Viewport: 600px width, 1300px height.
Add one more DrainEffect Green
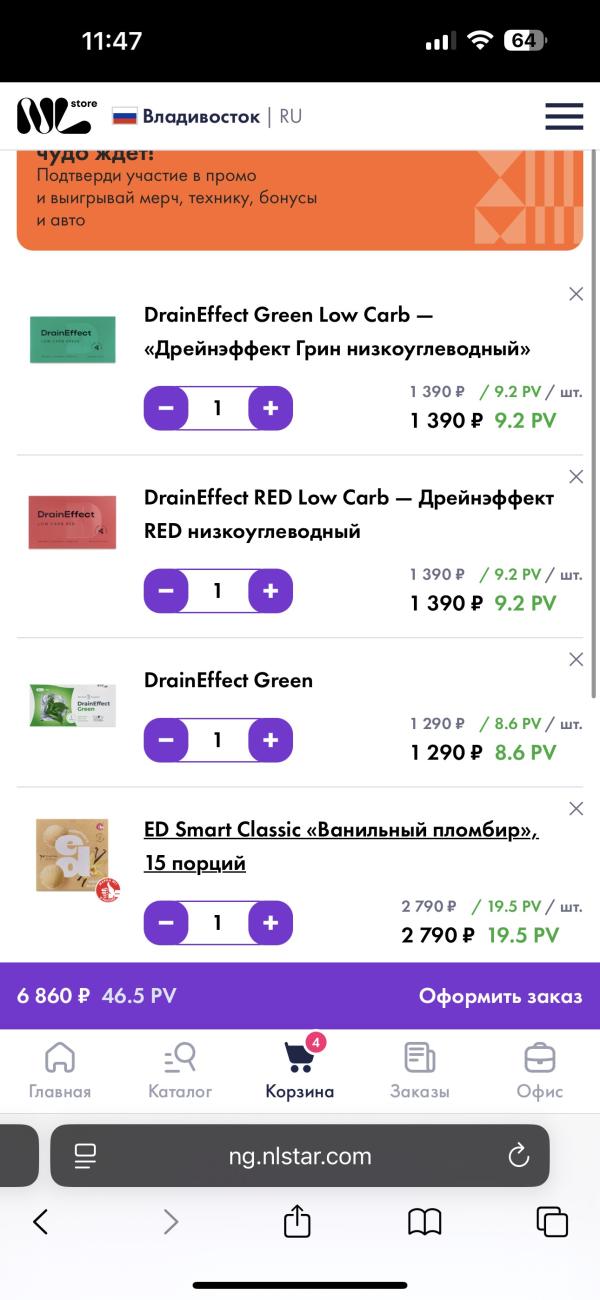(270, 740)
